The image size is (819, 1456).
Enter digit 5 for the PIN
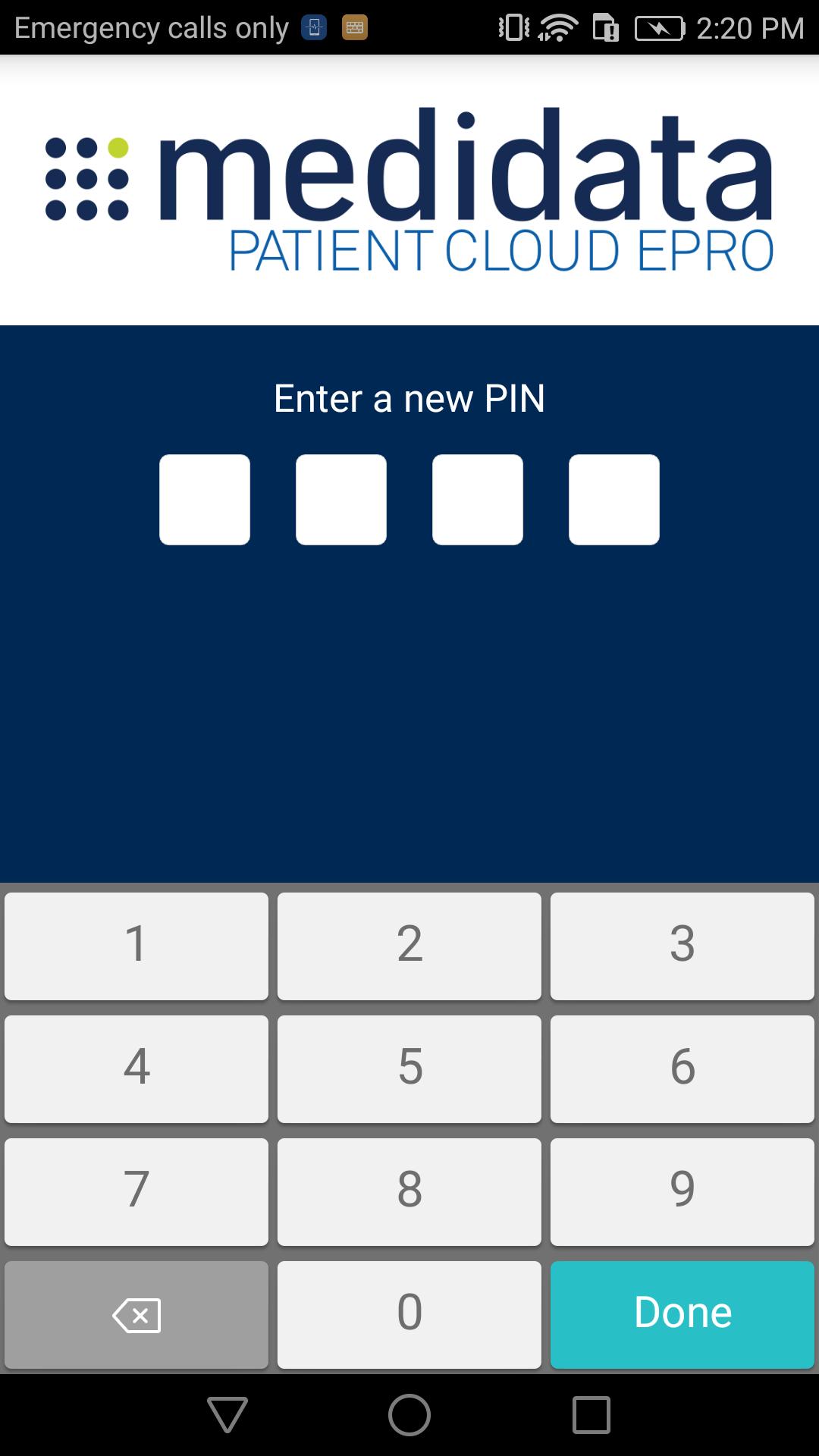click(409, 1068)
